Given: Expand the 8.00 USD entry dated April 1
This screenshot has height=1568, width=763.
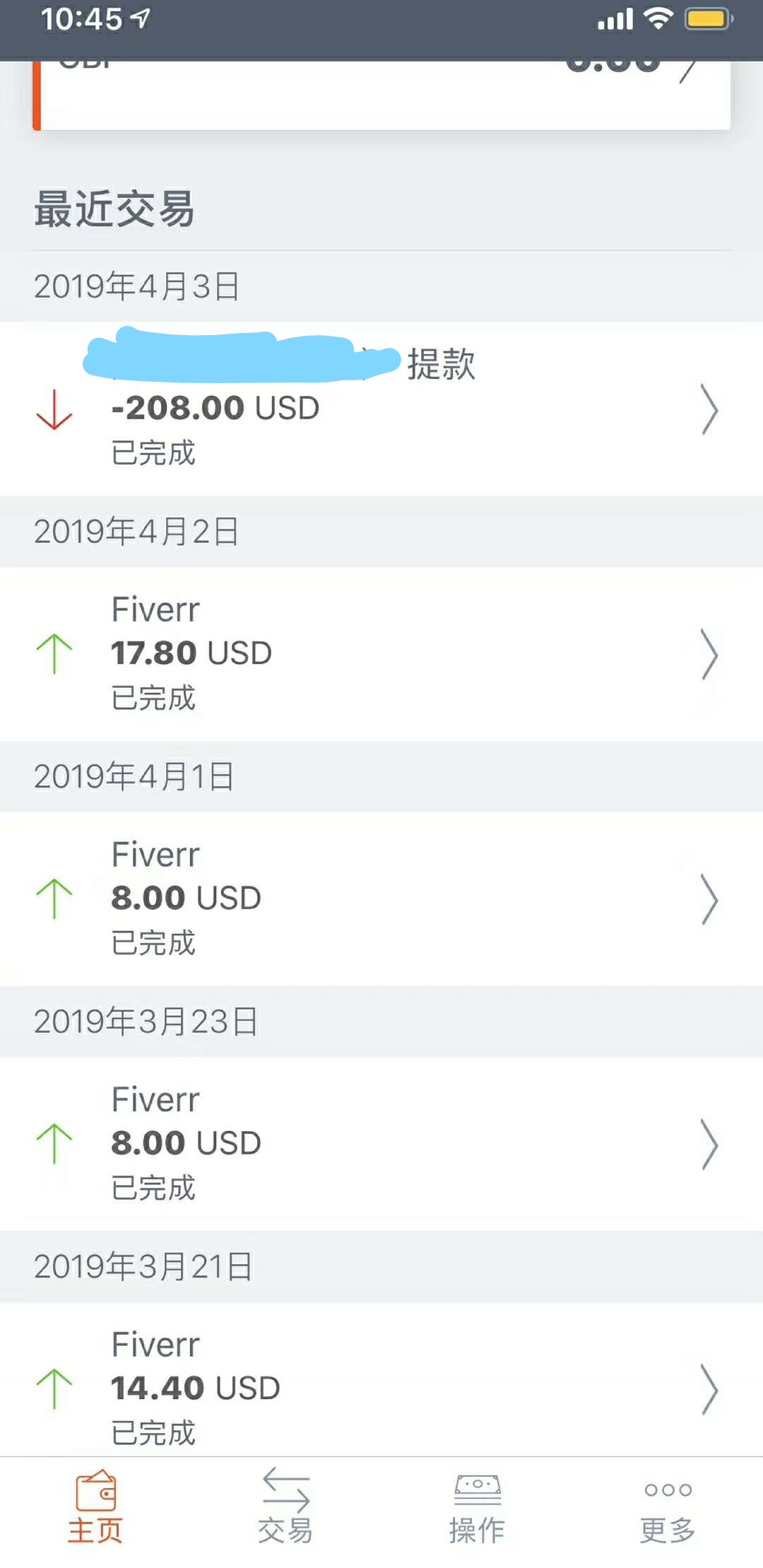Looking at the screenshot, I should 710,899.
